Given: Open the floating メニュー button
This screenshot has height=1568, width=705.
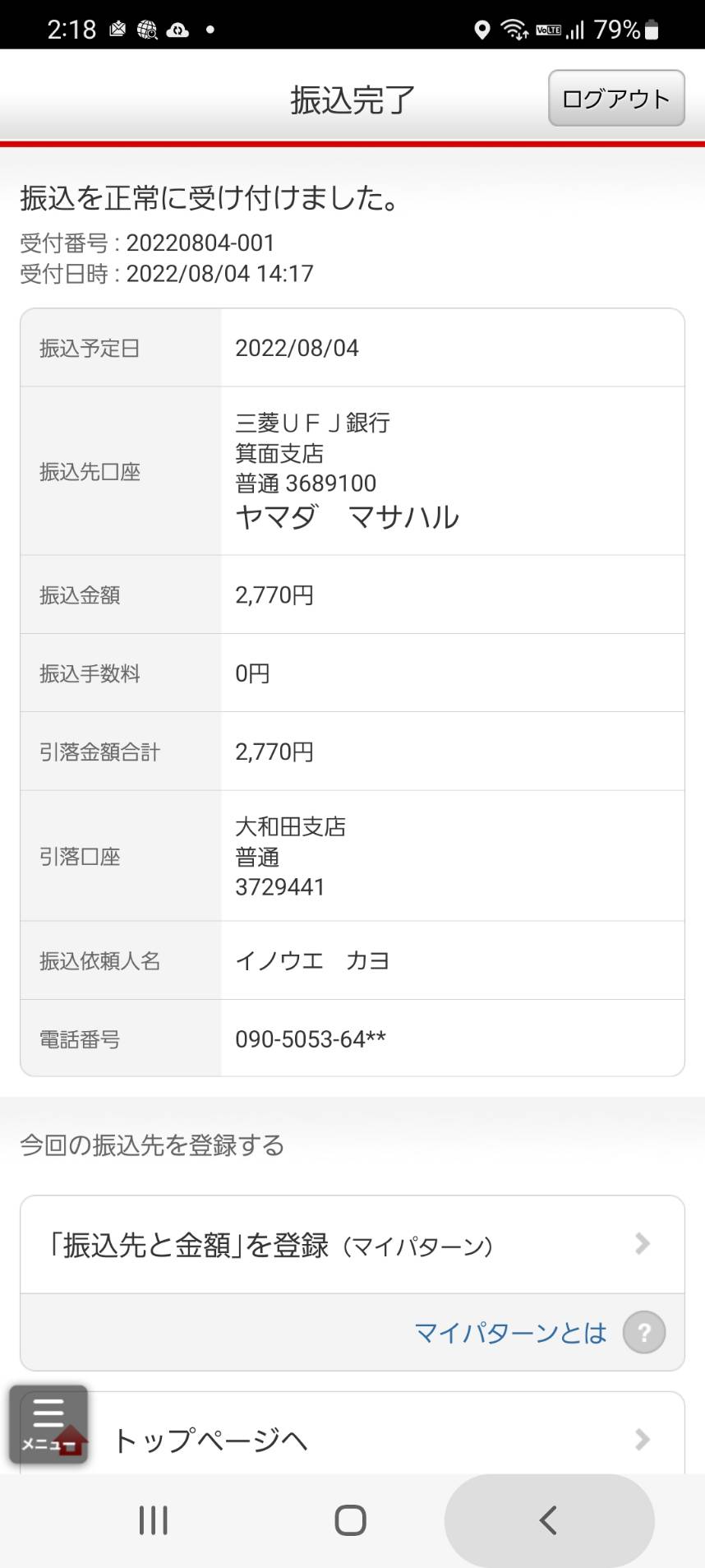Looking at the screenshot, I should click(x=48, y=1424).
